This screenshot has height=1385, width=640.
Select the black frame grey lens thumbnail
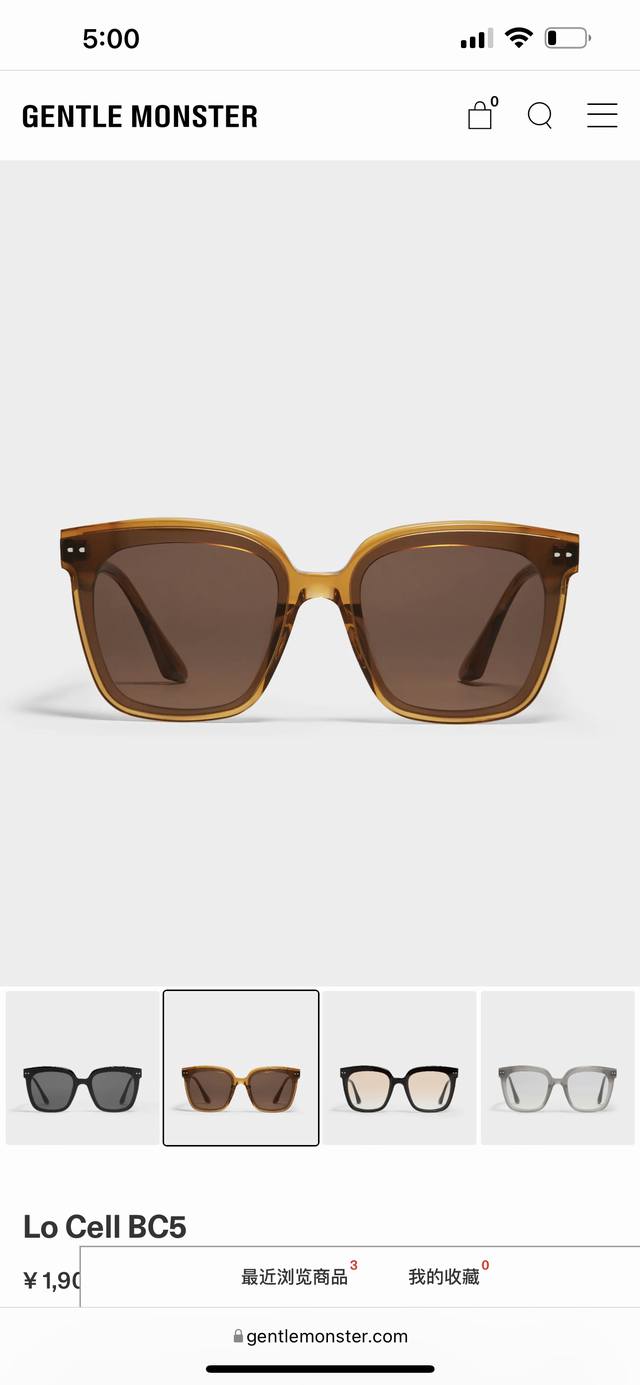pos(82,1068)
